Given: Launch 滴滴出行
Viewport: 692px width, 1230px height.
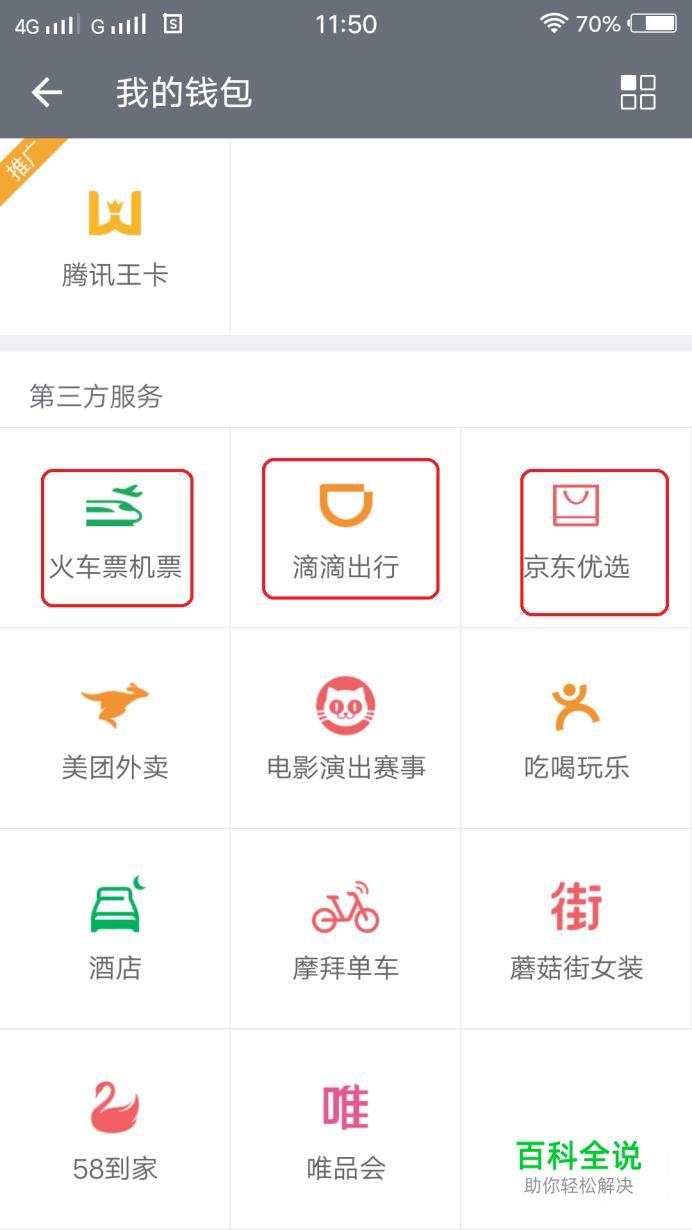Looking at the screenshot, I should coord(346,528).
